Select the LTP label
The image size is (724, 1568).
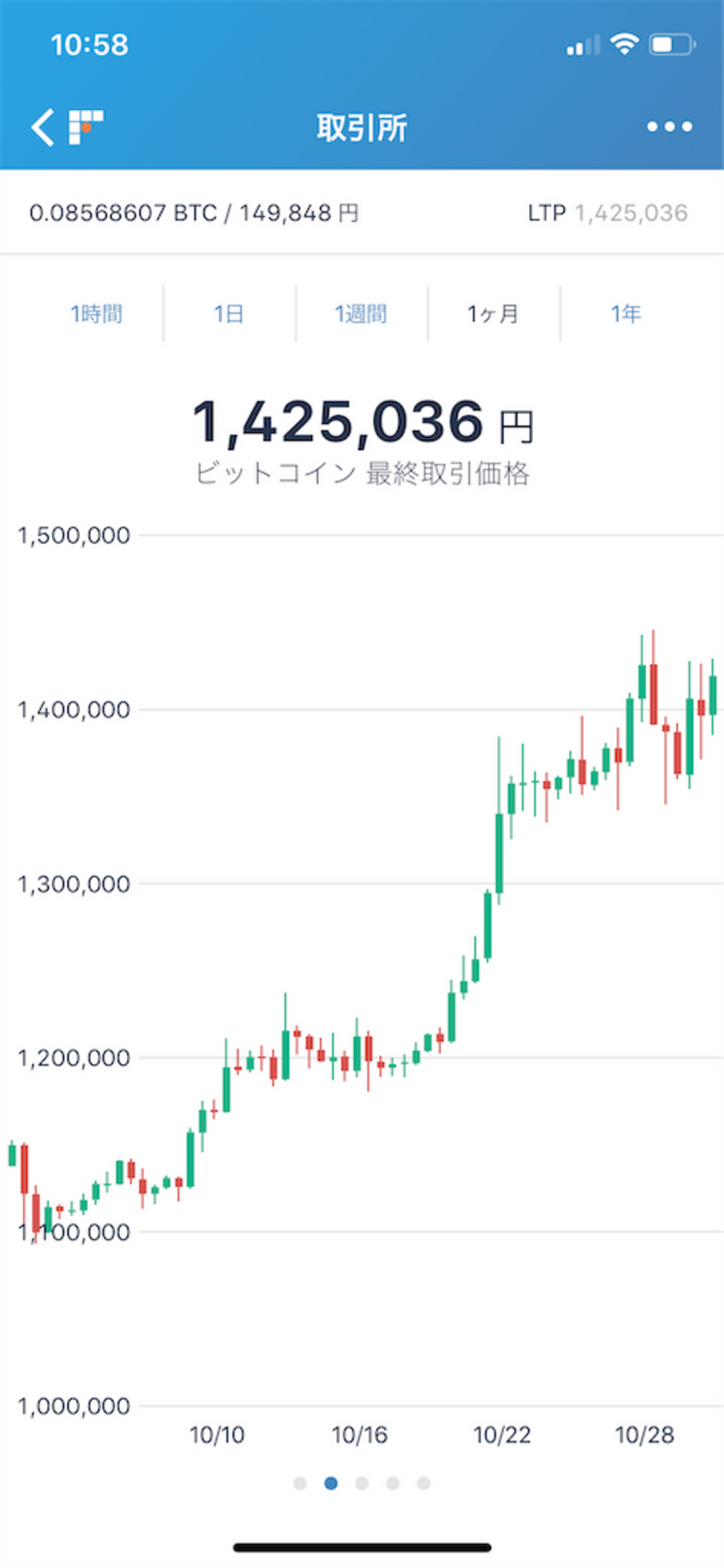click(x=546, y=213)
